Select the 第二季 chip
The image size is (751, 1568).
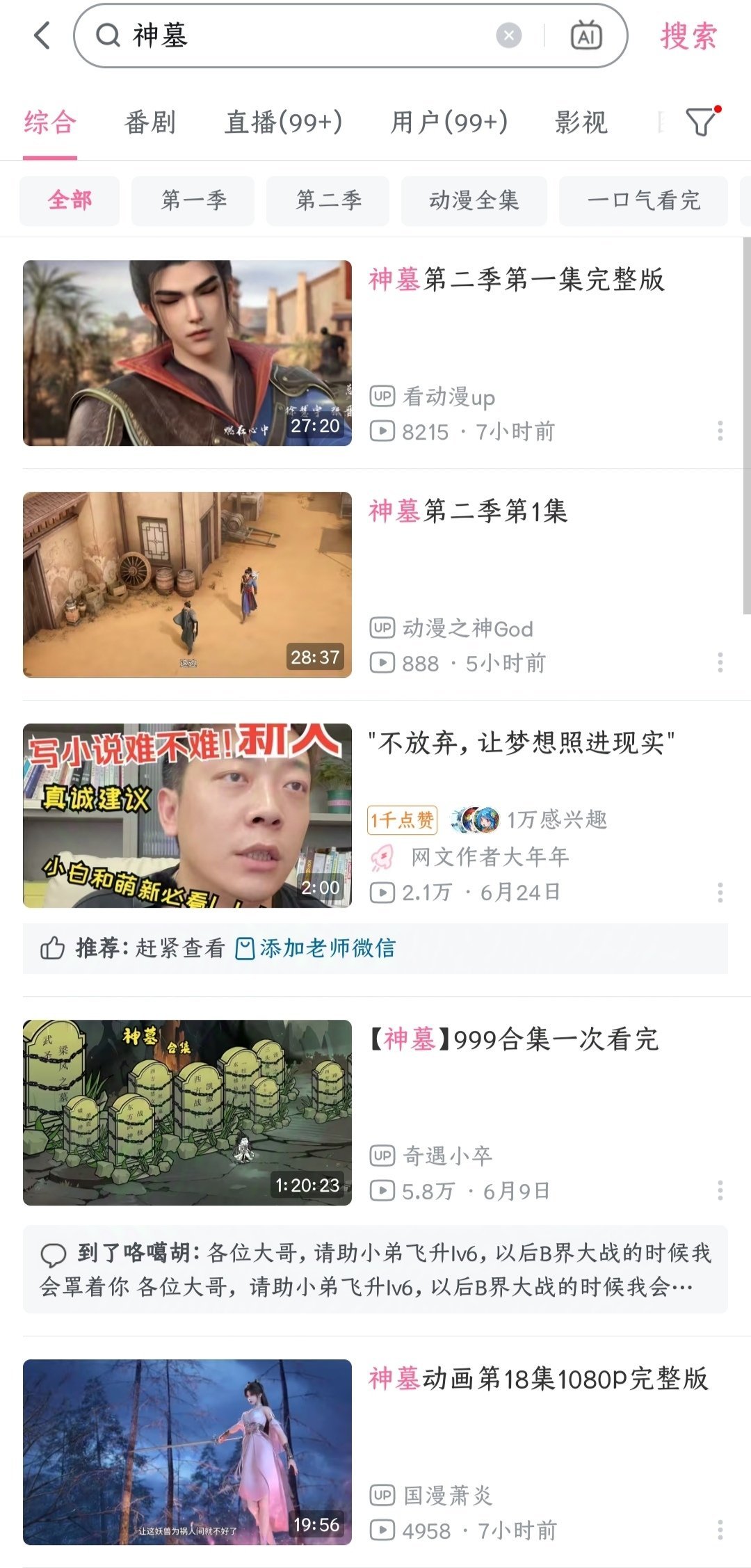[x=328, y=200]
